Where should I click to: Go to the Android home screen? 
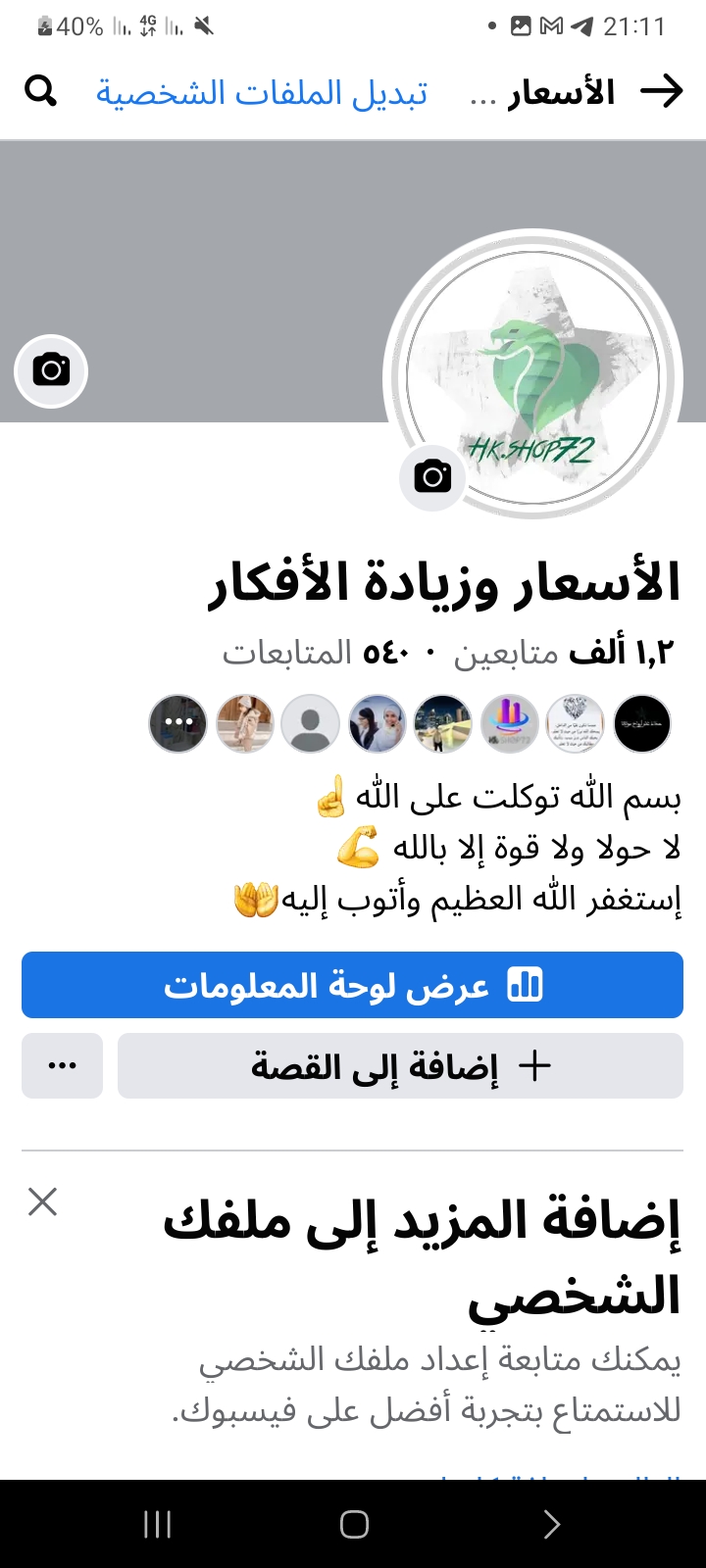353,1524
